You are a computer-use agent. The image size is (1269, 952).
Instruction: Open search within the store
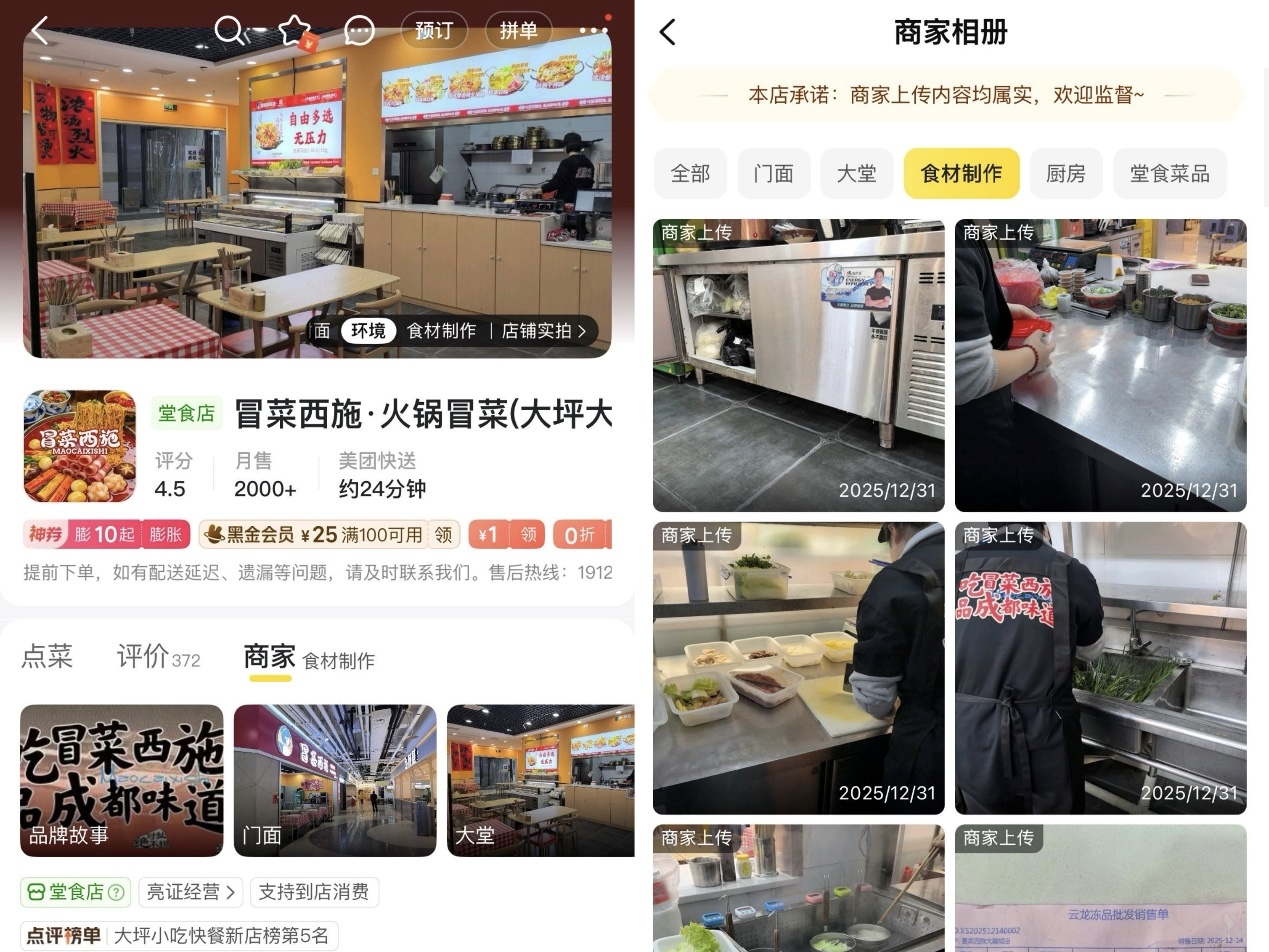(230, 31)
